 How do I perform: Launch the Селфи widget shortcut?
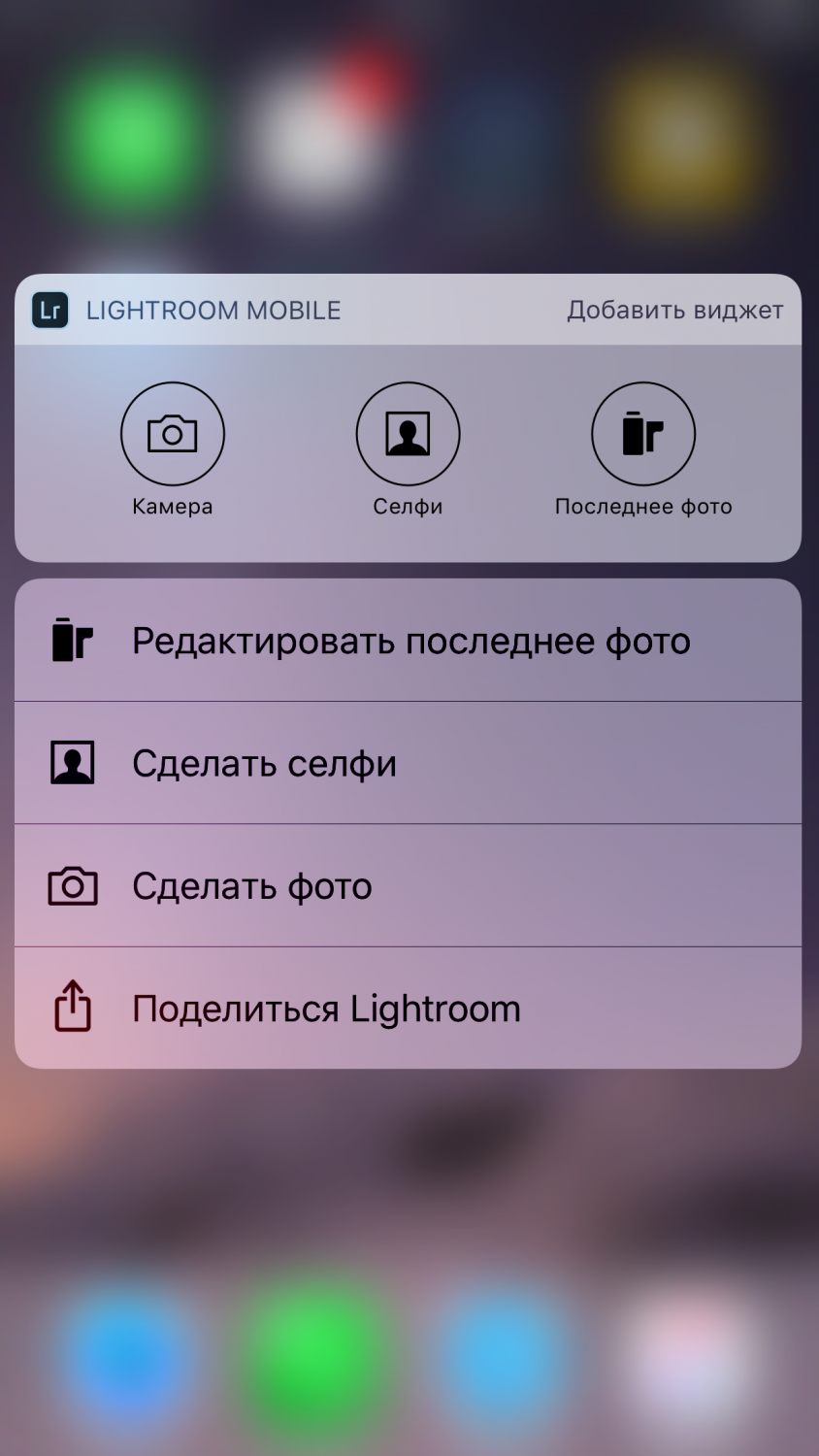[x=408, y=434]
